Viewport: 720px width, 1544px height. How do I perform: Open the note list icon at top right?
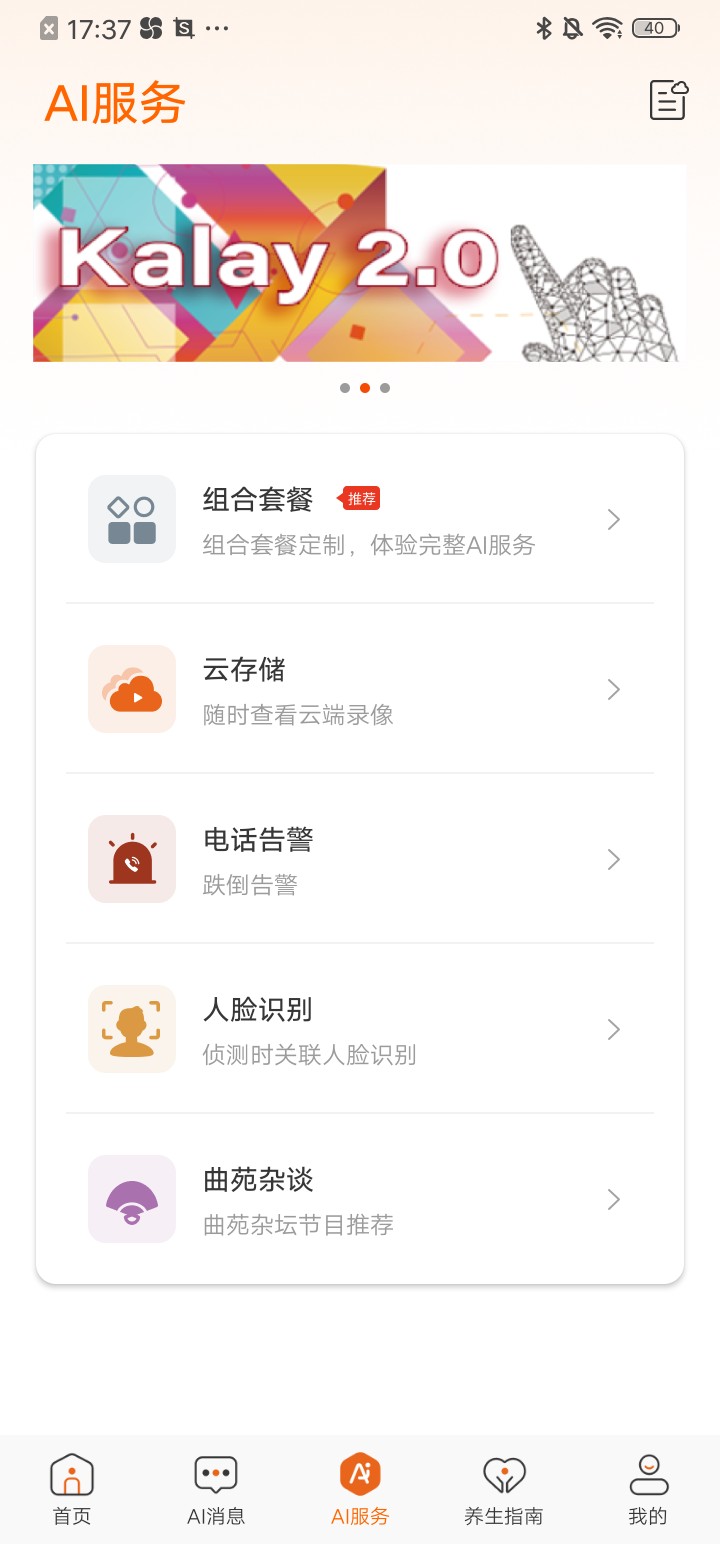pyautogui.click(x=666, y=100)
